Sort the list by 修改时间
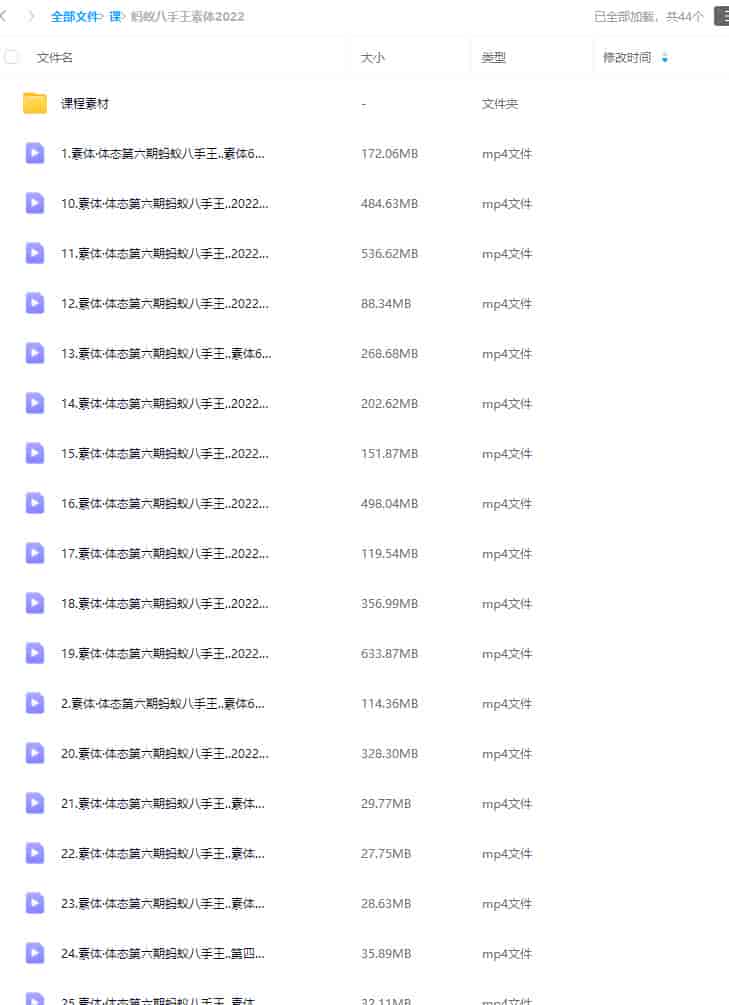 628,58
